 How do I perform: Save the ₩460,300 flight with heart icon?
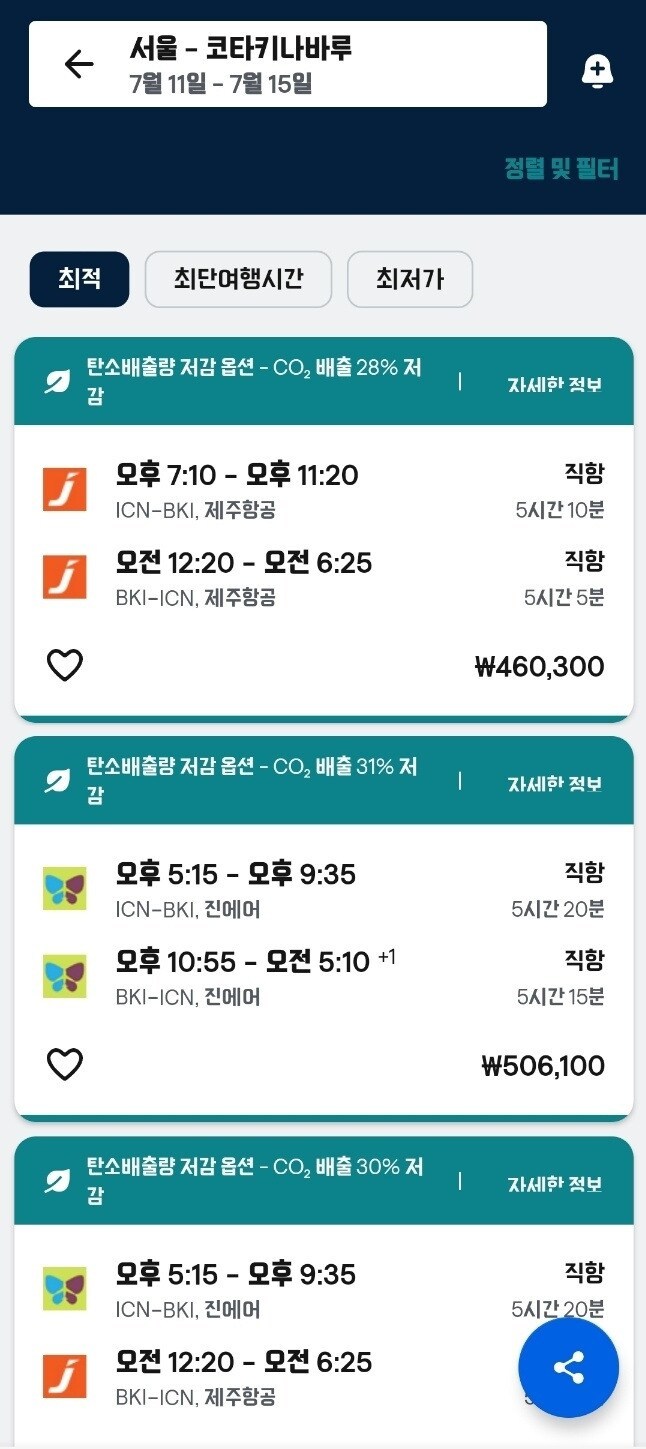pos(65,665)
